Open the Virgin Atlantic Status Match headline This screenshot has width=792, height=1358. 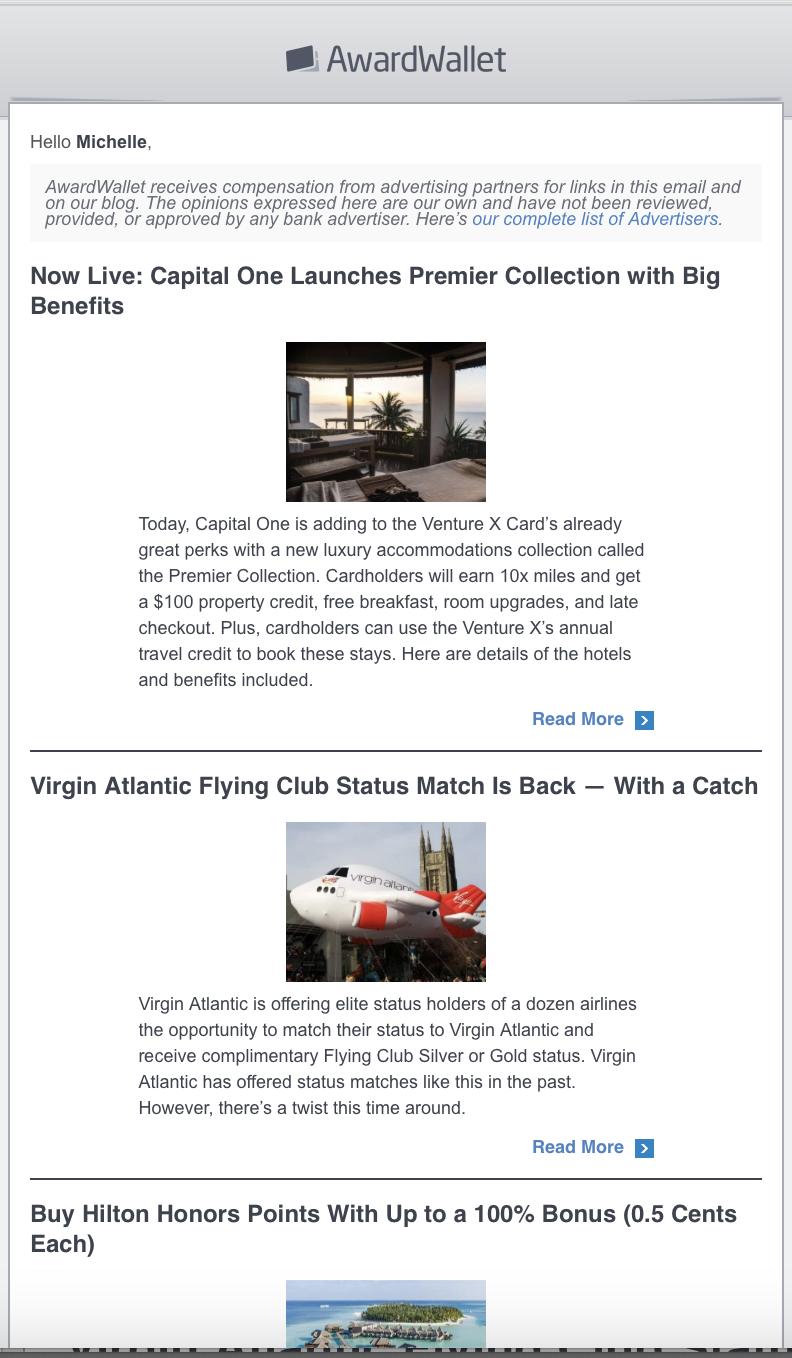click(x=394, y=786)
